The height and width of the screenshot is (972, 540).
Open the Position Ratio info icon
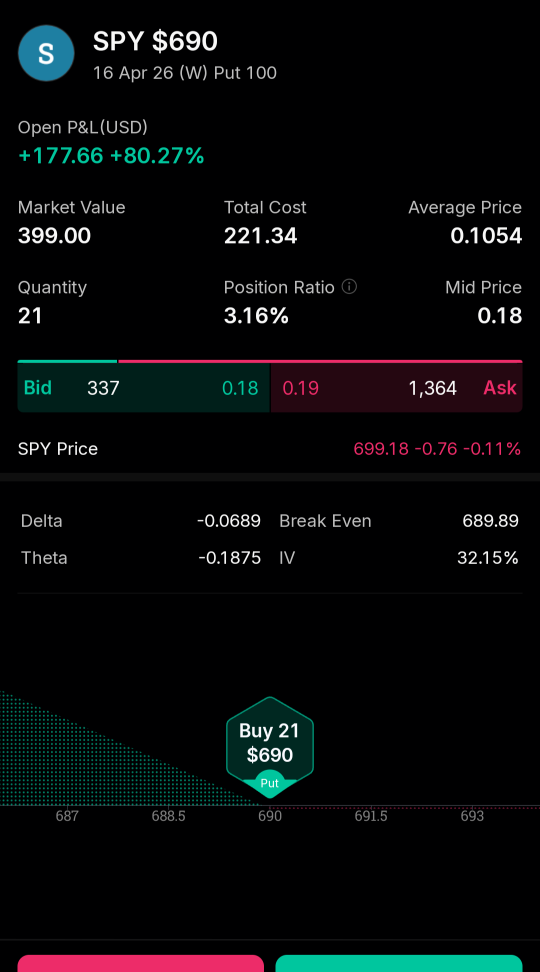350,287
